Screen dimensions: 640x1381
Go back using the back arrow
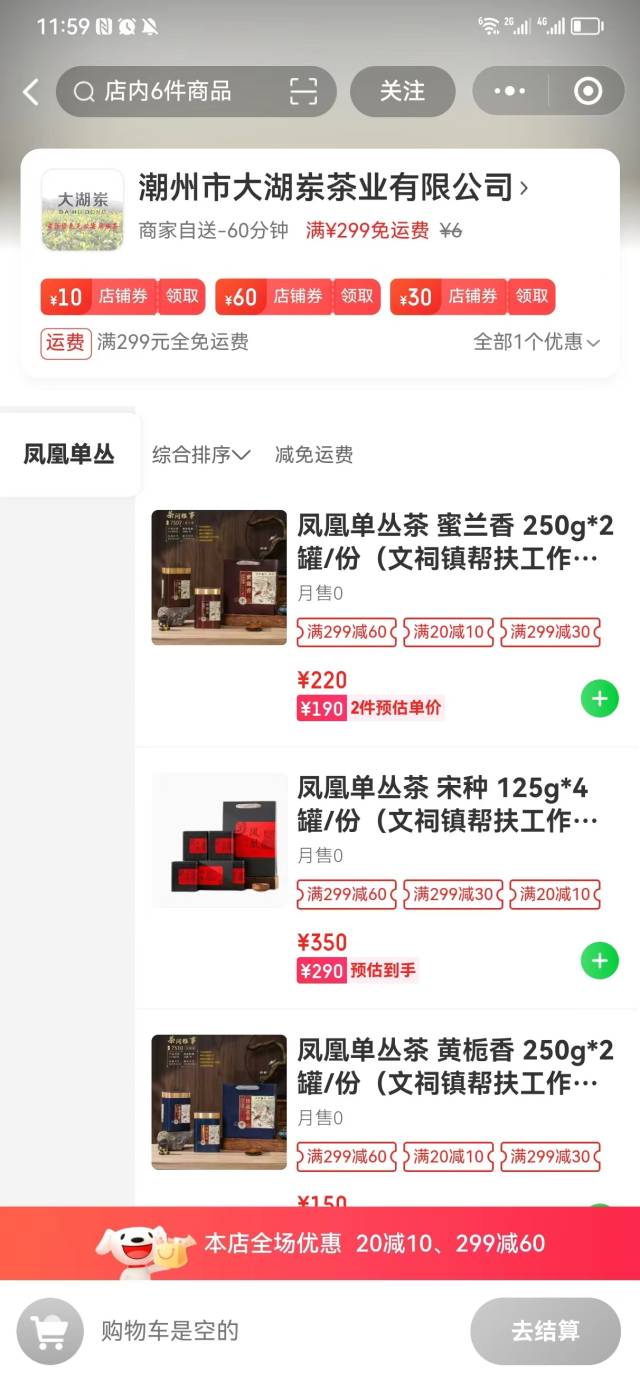31,92
